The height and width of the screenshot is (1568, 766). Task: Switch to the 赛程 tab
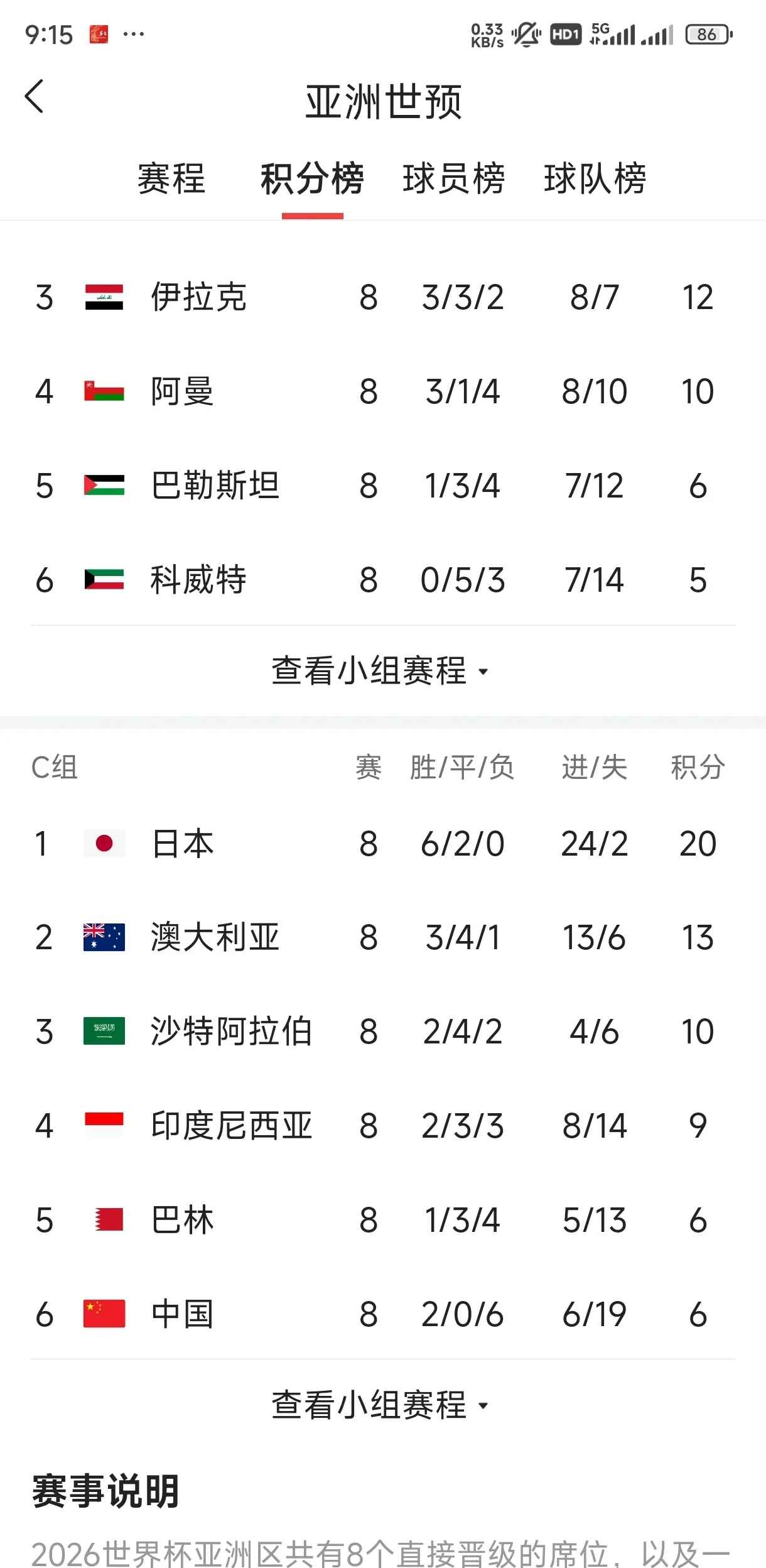(x=171, y=178)
